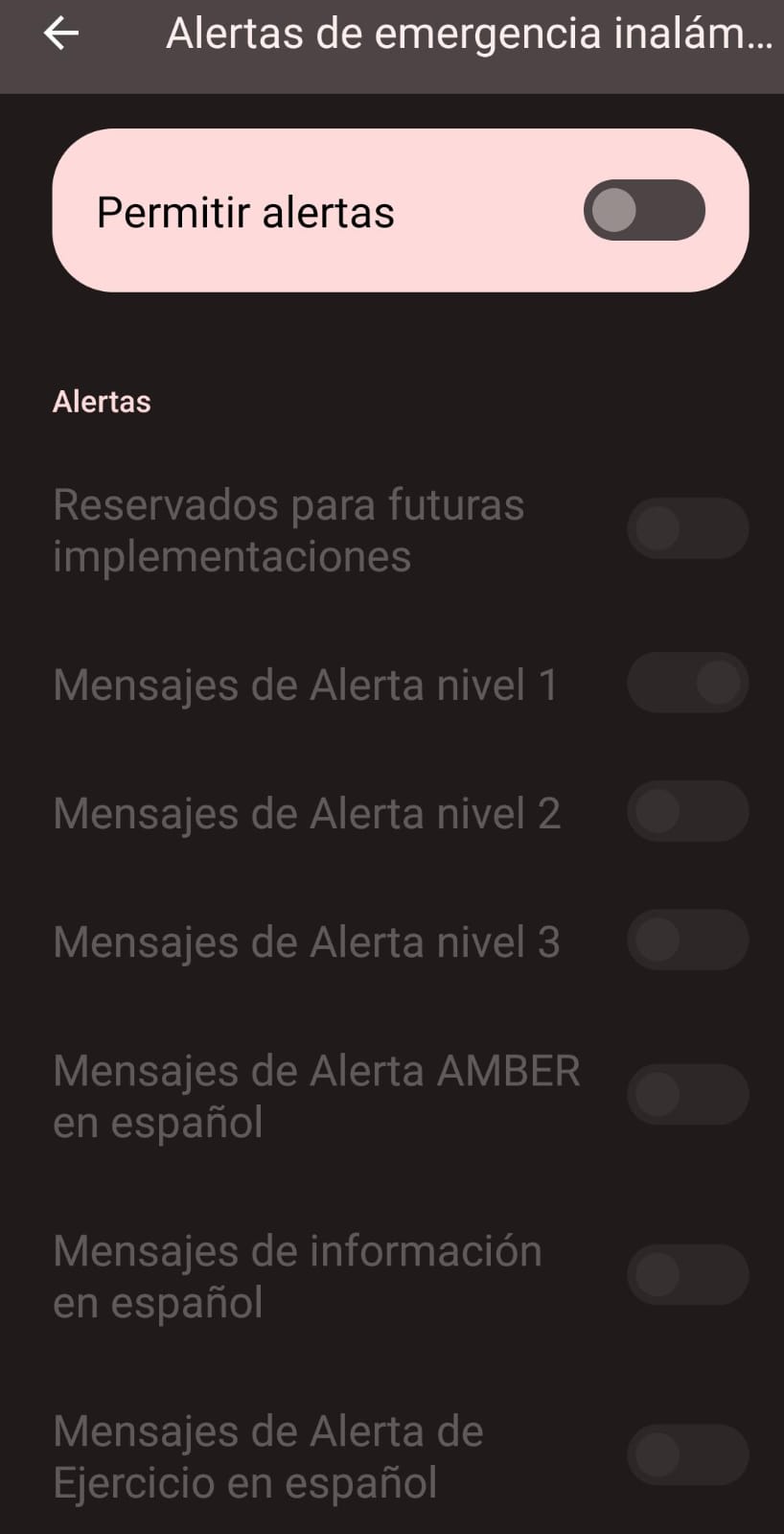Switch Mensajes de información en español

pyautogui.click(x=687, y=1274)
